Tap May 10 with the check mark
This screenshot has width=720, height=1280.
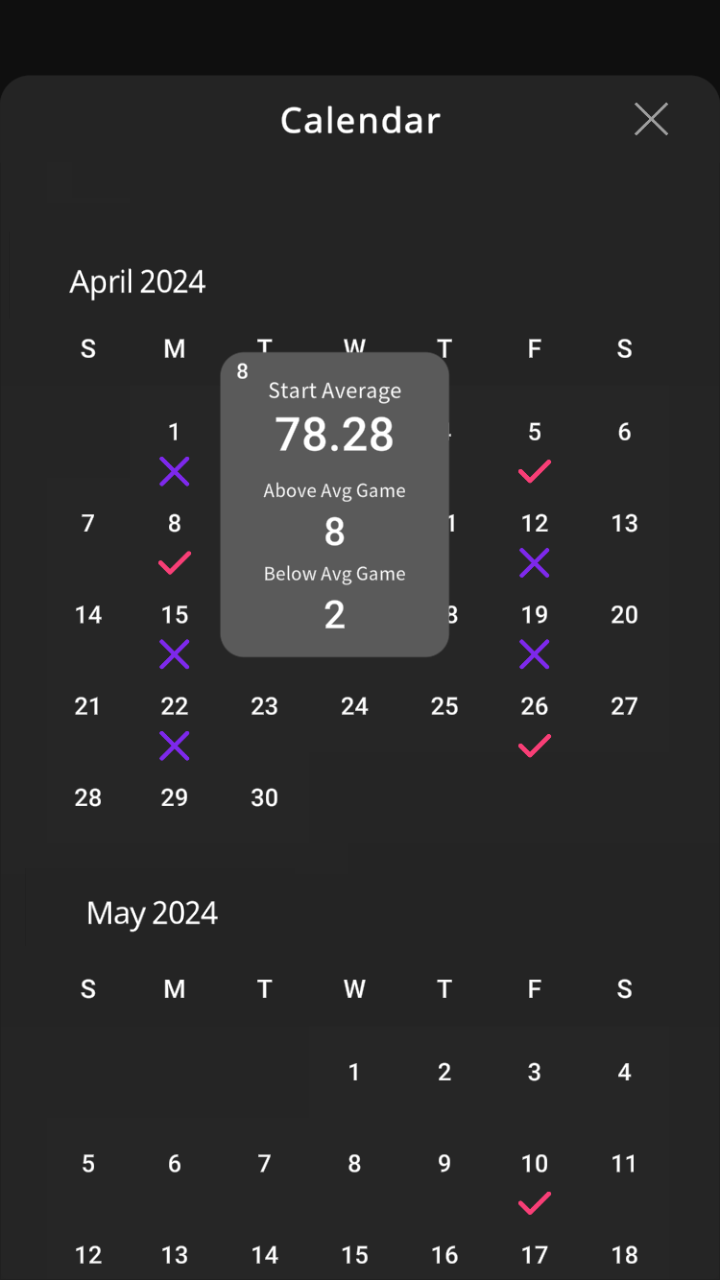[534, 1183]
